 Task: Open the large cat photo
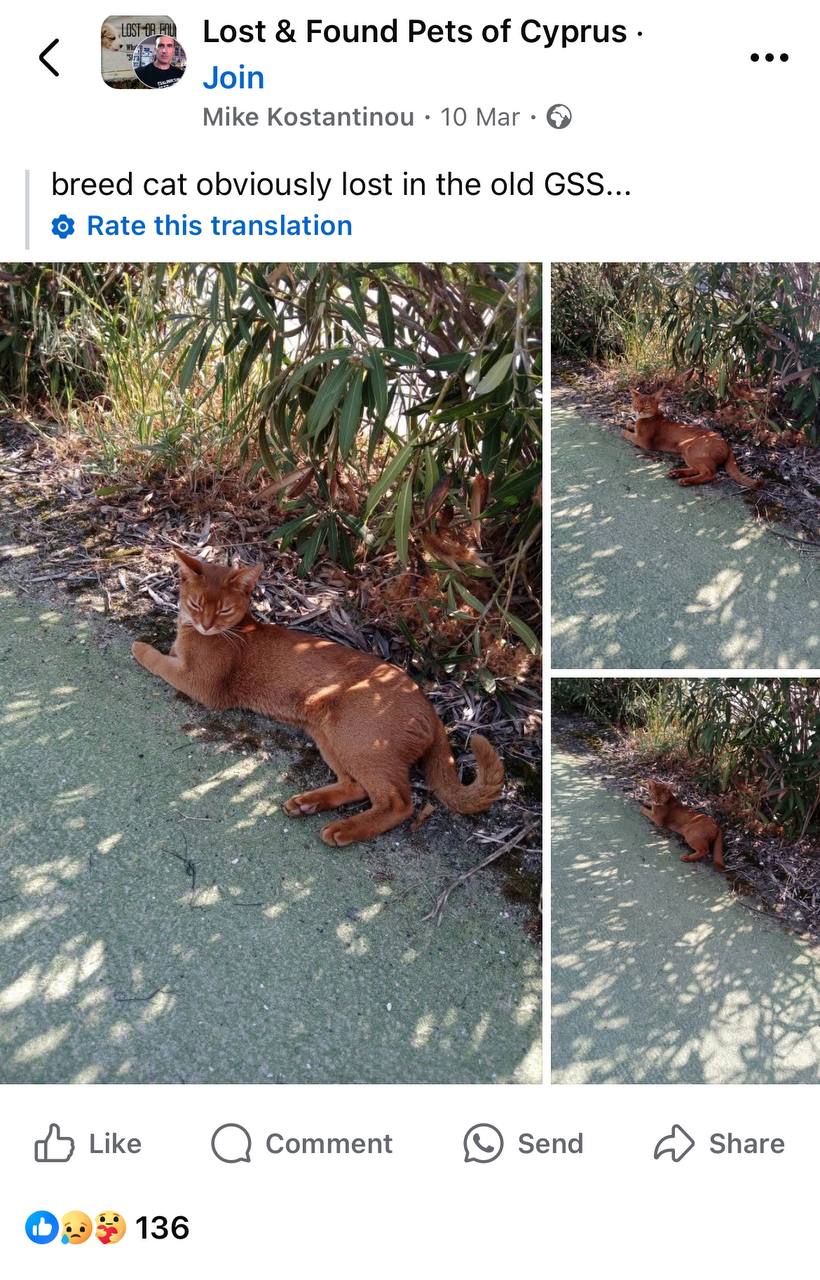click(270, 672)
